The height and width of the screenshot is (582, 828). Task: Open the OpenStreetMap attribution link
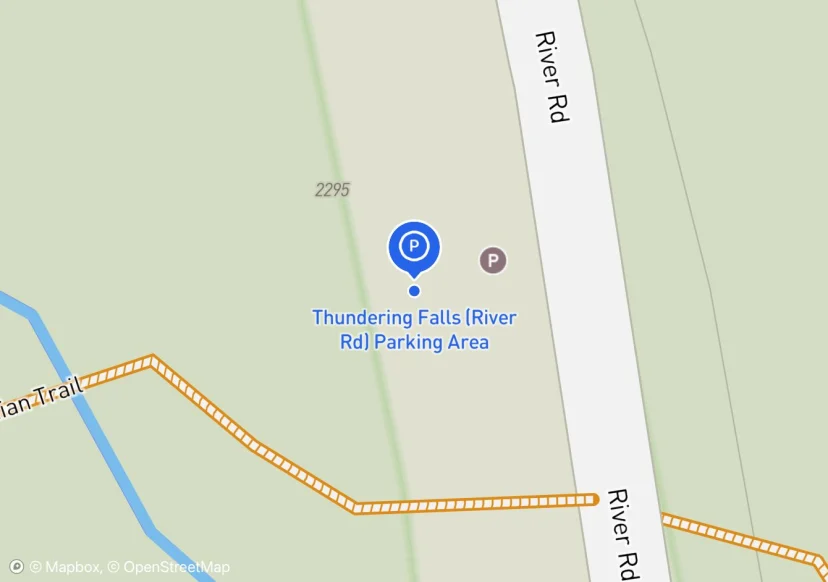click(x=169, y=567)
